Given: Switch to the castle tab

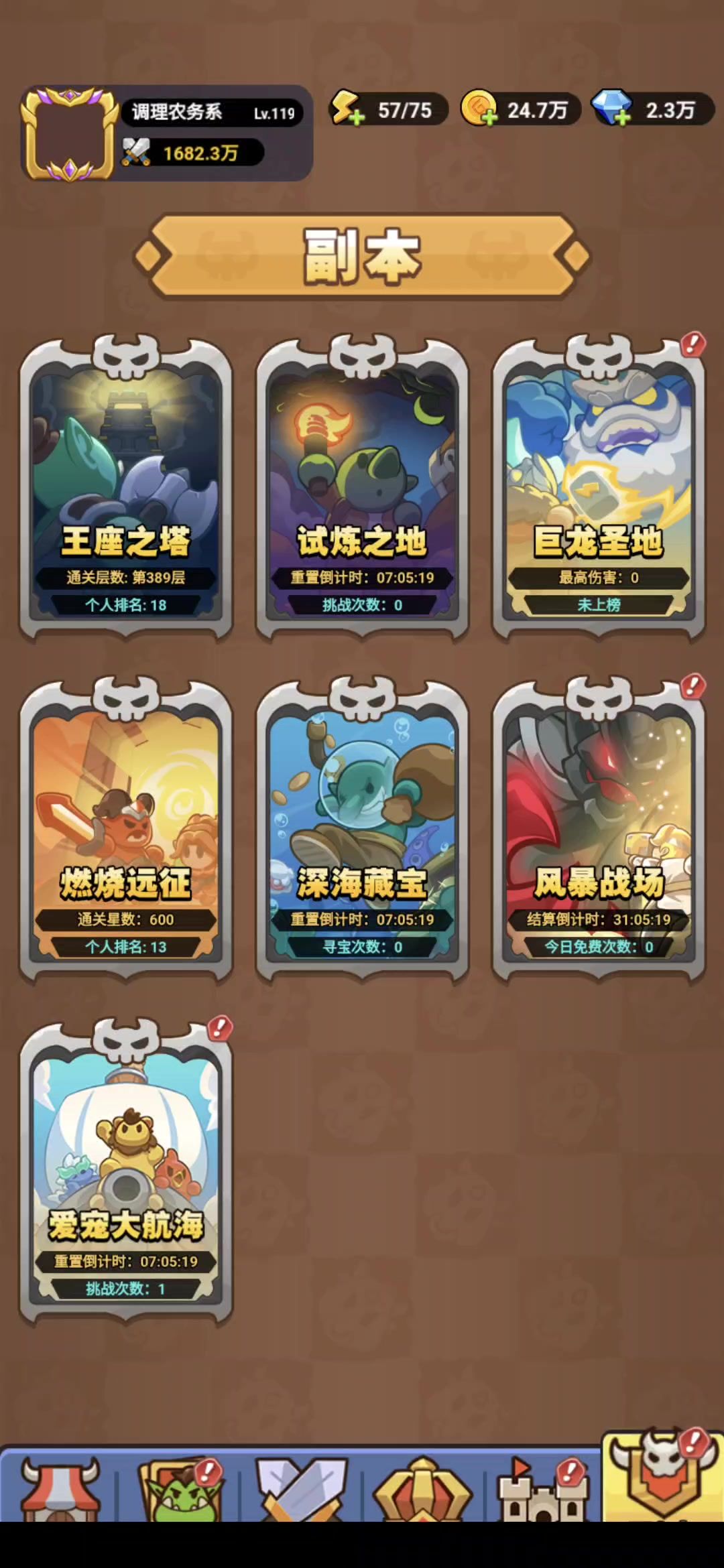Looking at the screenshot, I should coord(542,1490).
